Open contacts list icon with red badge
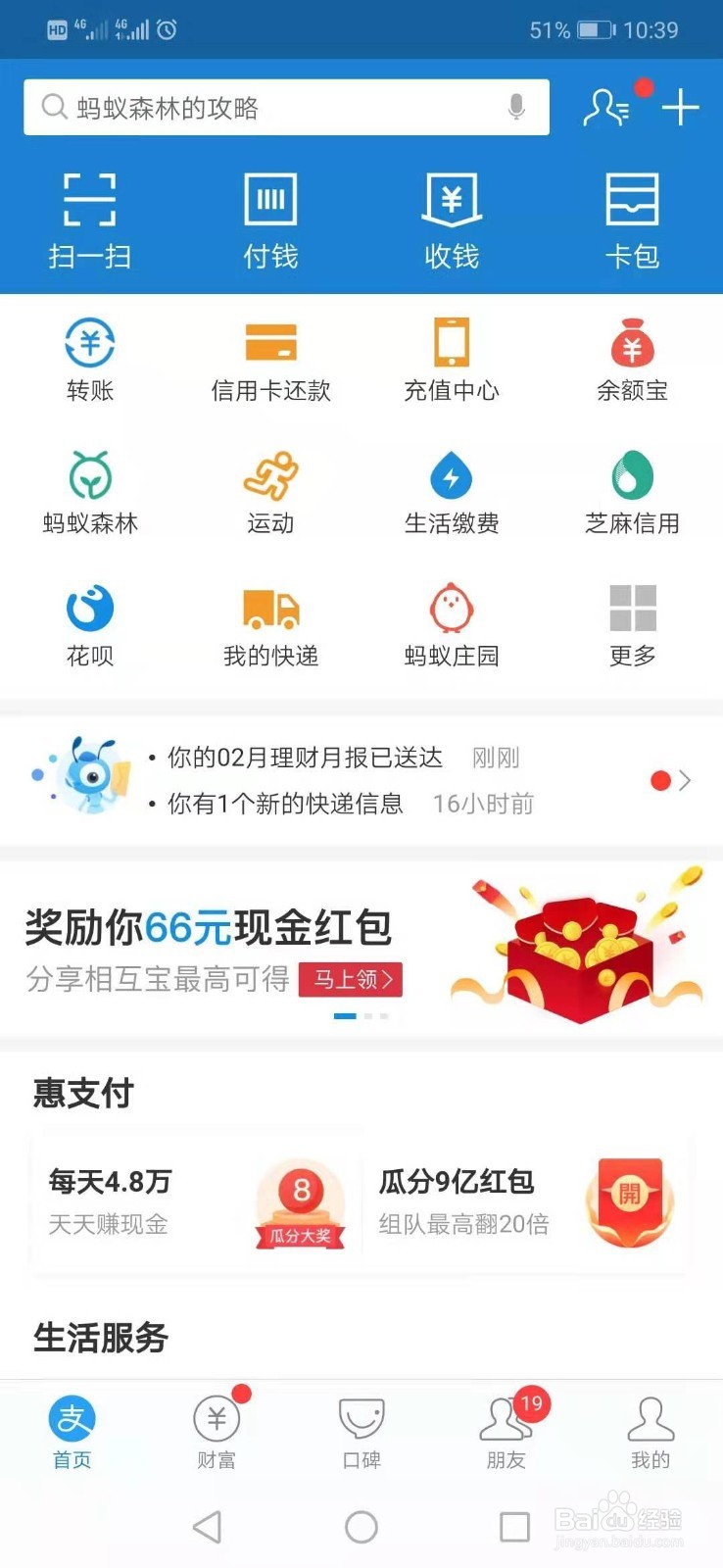Screen dimensions: 723x1568 pos(609,108)
